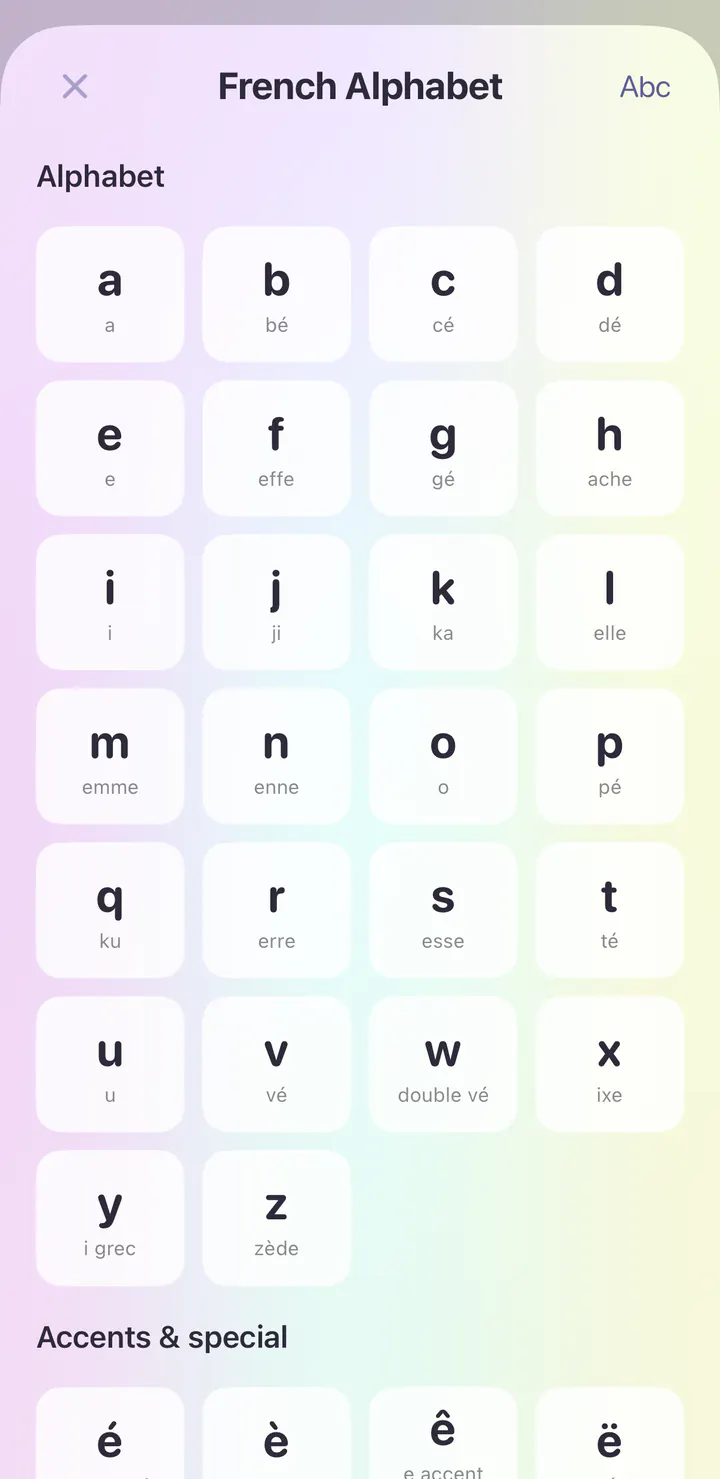Screen dimensions: 720x1479
Task: Tap the letter z (zède) tile
Action: [x=277, y=1219]
